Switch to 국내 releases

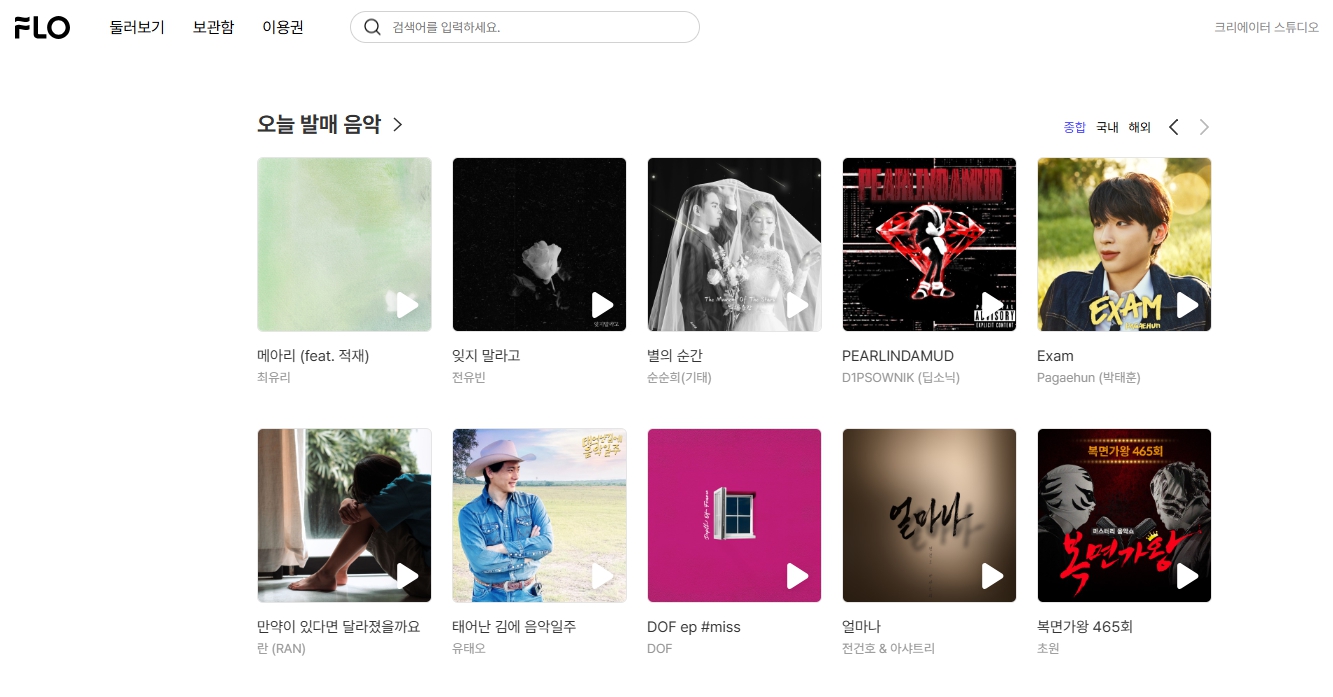pyautogui.click(x=1107, y=128)
